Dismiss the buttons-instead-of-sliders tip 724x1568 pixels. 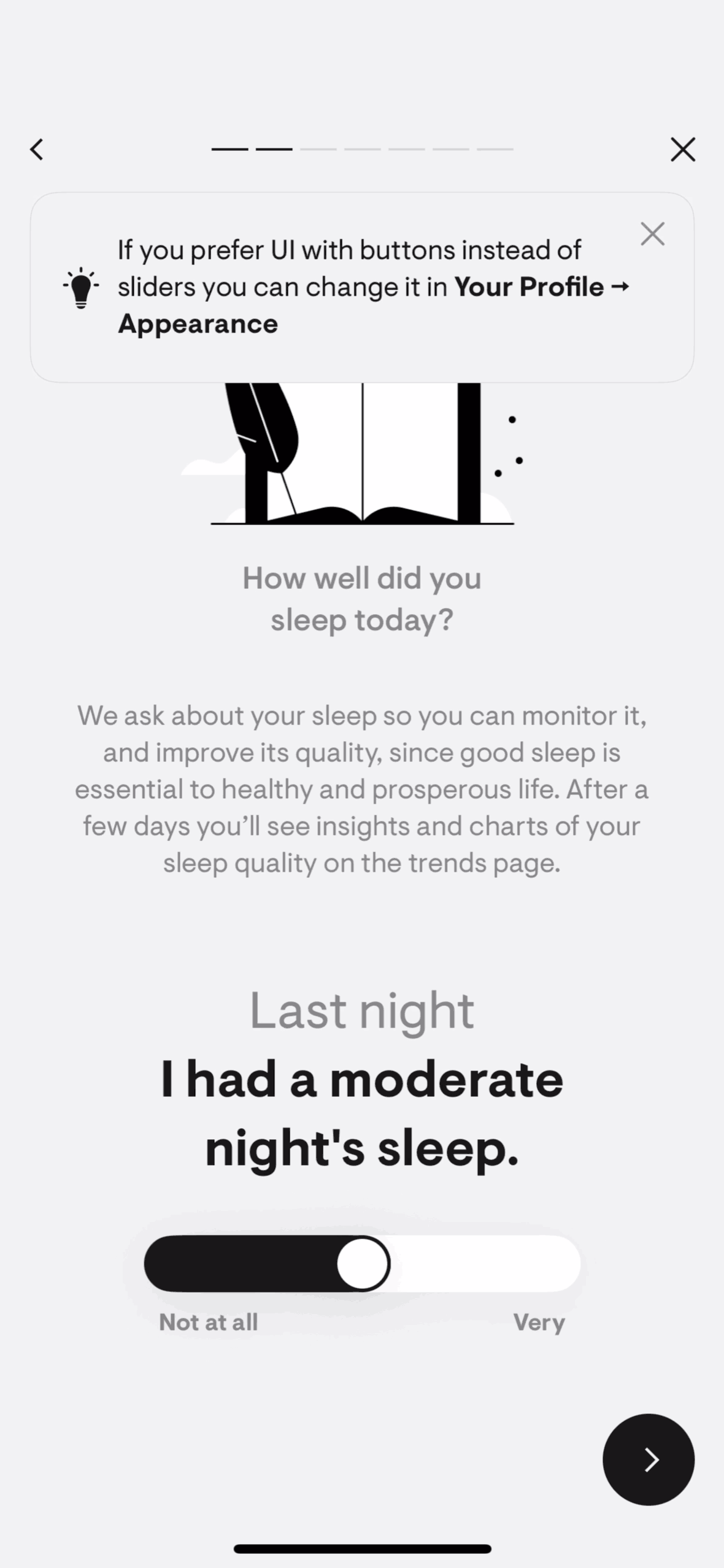(652, 234)
